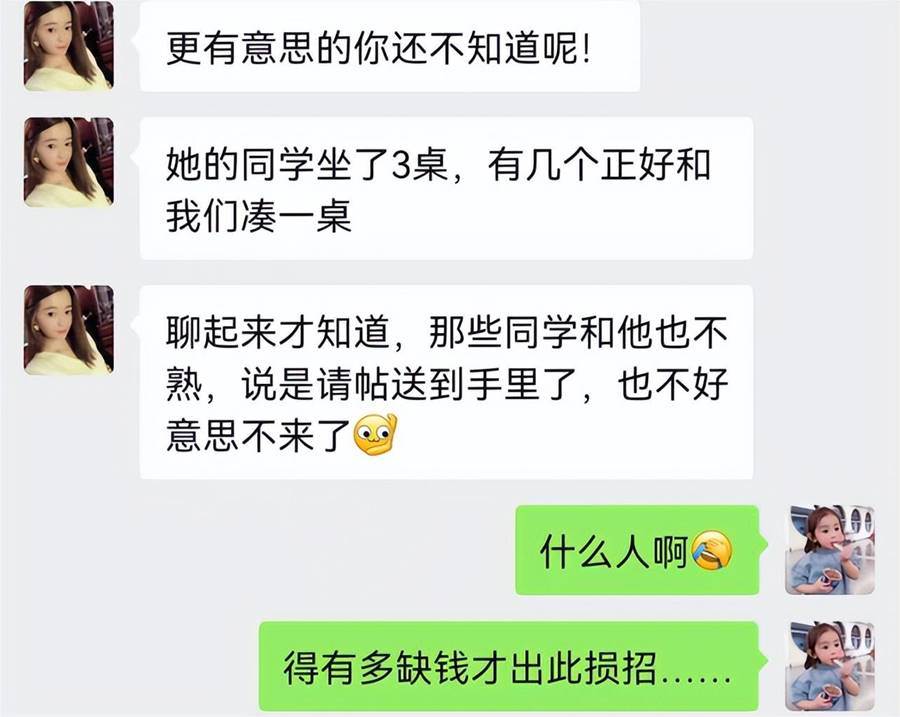Tap own avatar beside '什么人啊' message
The width and height of the screenshot is (900, 717).
pos(830,550)
